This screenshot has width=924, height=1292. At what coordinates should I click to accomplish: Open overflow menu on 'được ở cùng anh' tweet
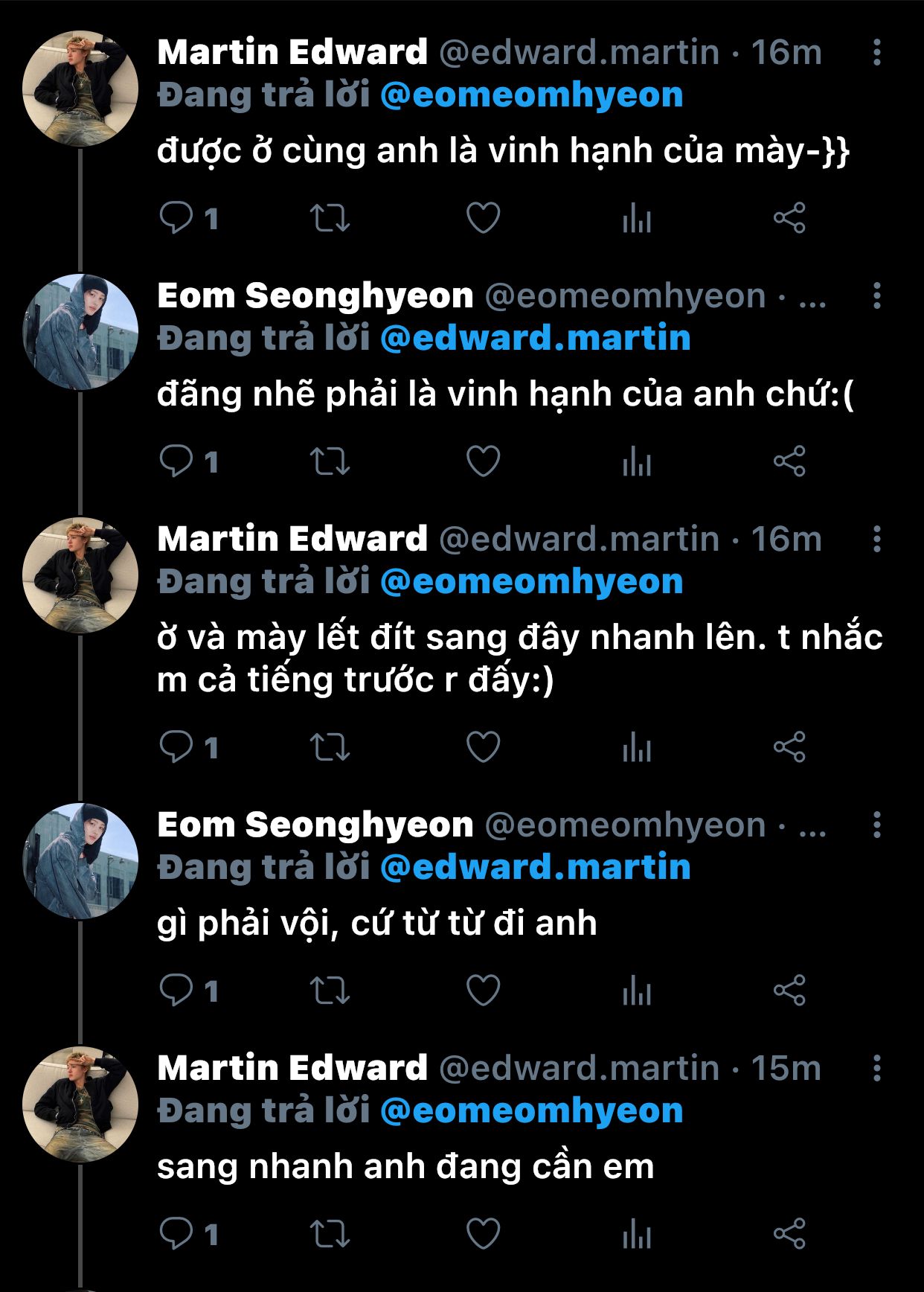click(877, 52)
